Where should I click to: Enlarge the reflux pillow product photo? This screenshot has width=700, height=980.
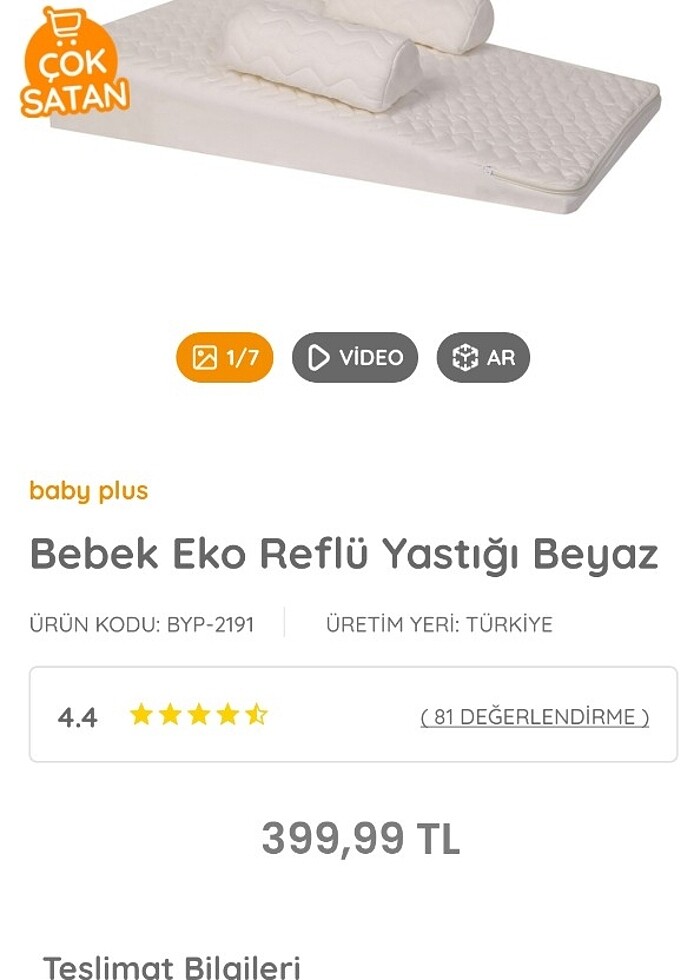point(380,110)
